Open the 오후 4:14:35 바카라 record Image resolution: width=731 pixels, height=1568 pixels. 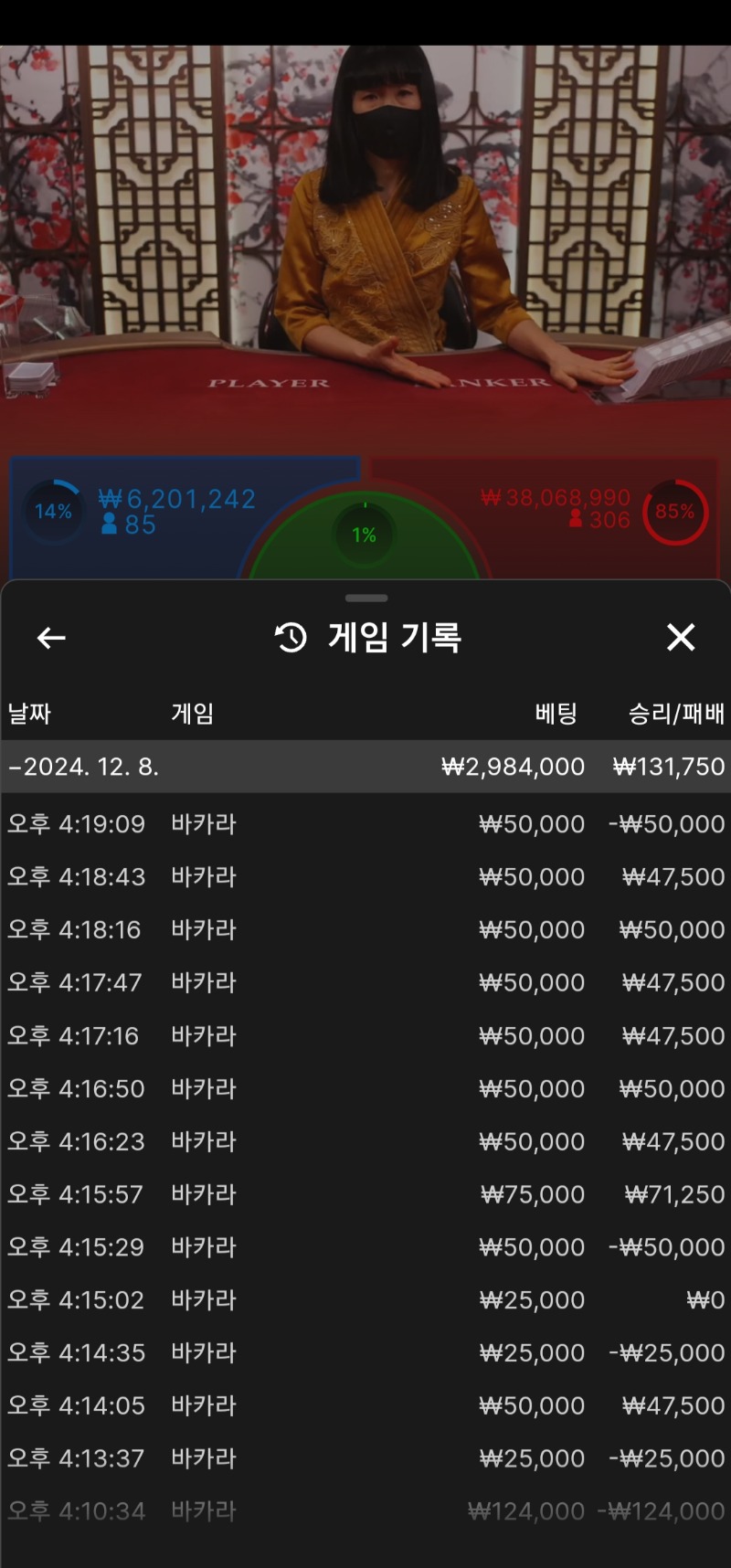point(365,1353)
